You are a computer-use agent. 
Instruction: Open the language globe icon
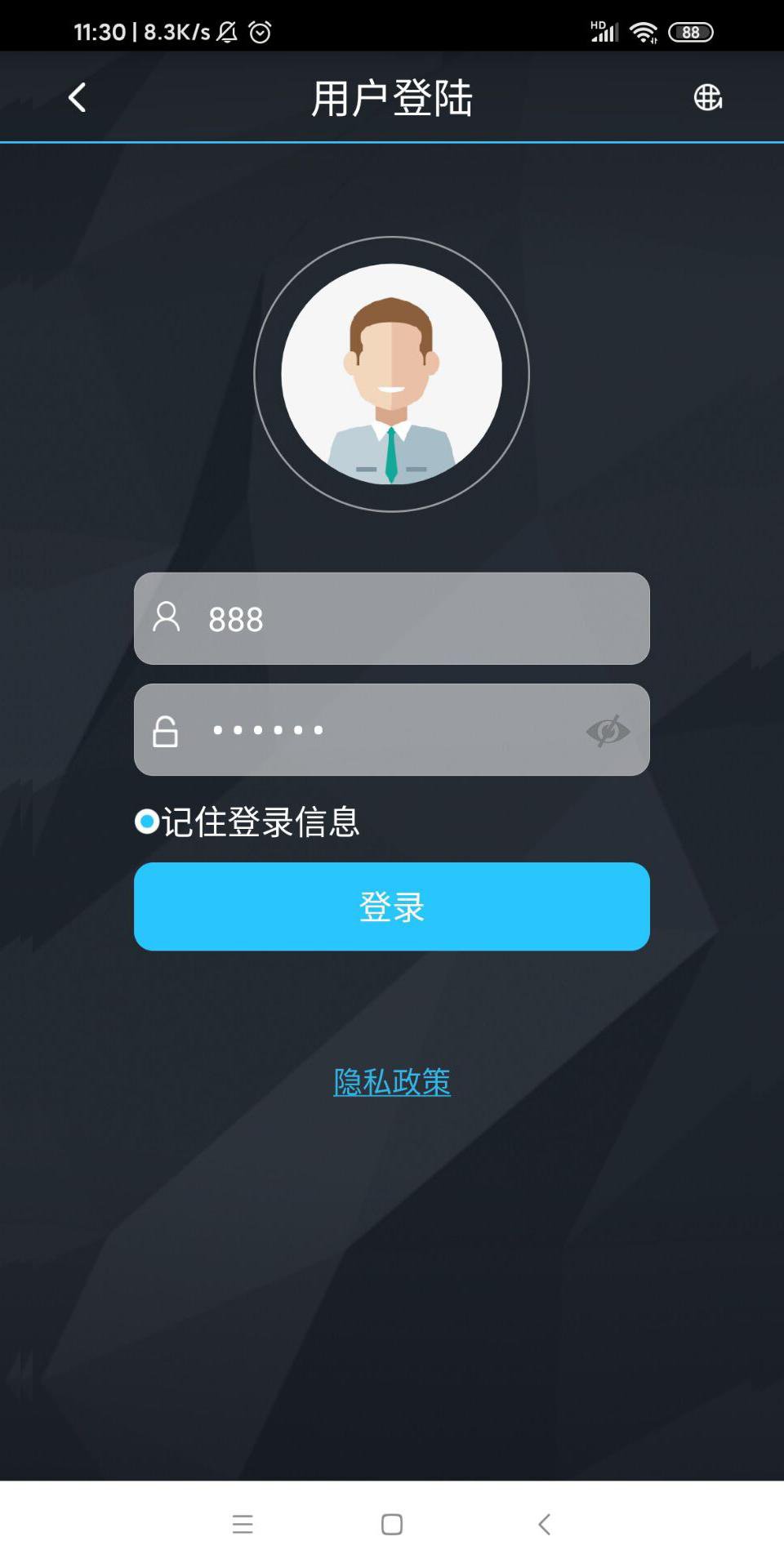[707, 98]
